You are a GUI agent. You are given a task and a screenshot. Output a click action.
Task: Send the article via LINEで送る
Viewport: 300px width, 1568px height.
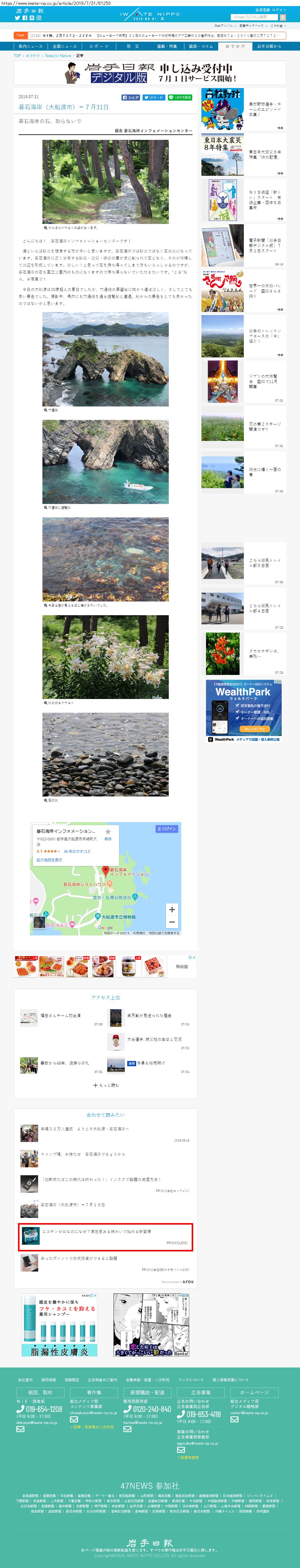[x=180, y=98]
